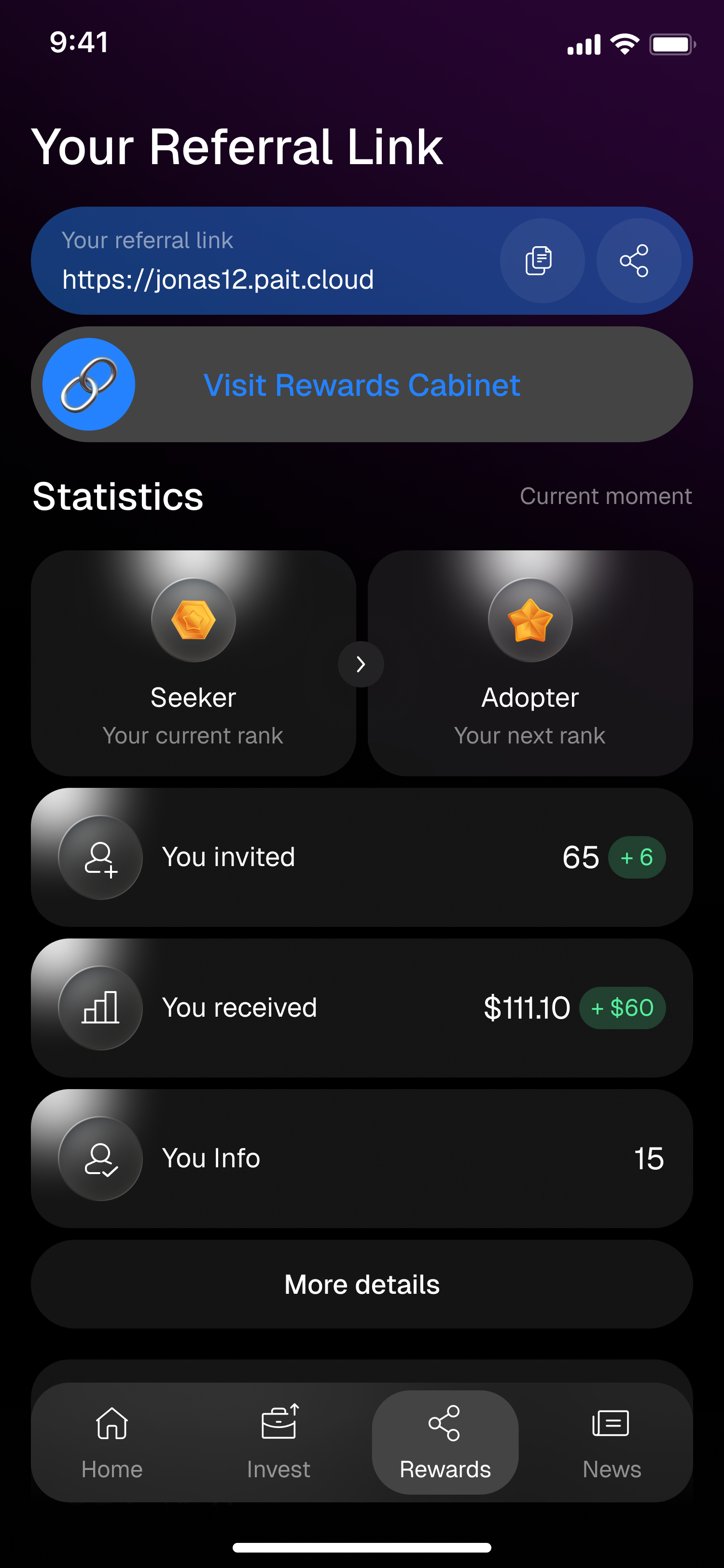The height and width of the screenshot is (1568, 724).
Task: Select the Rewards tab
Action: coord(445,1442)
